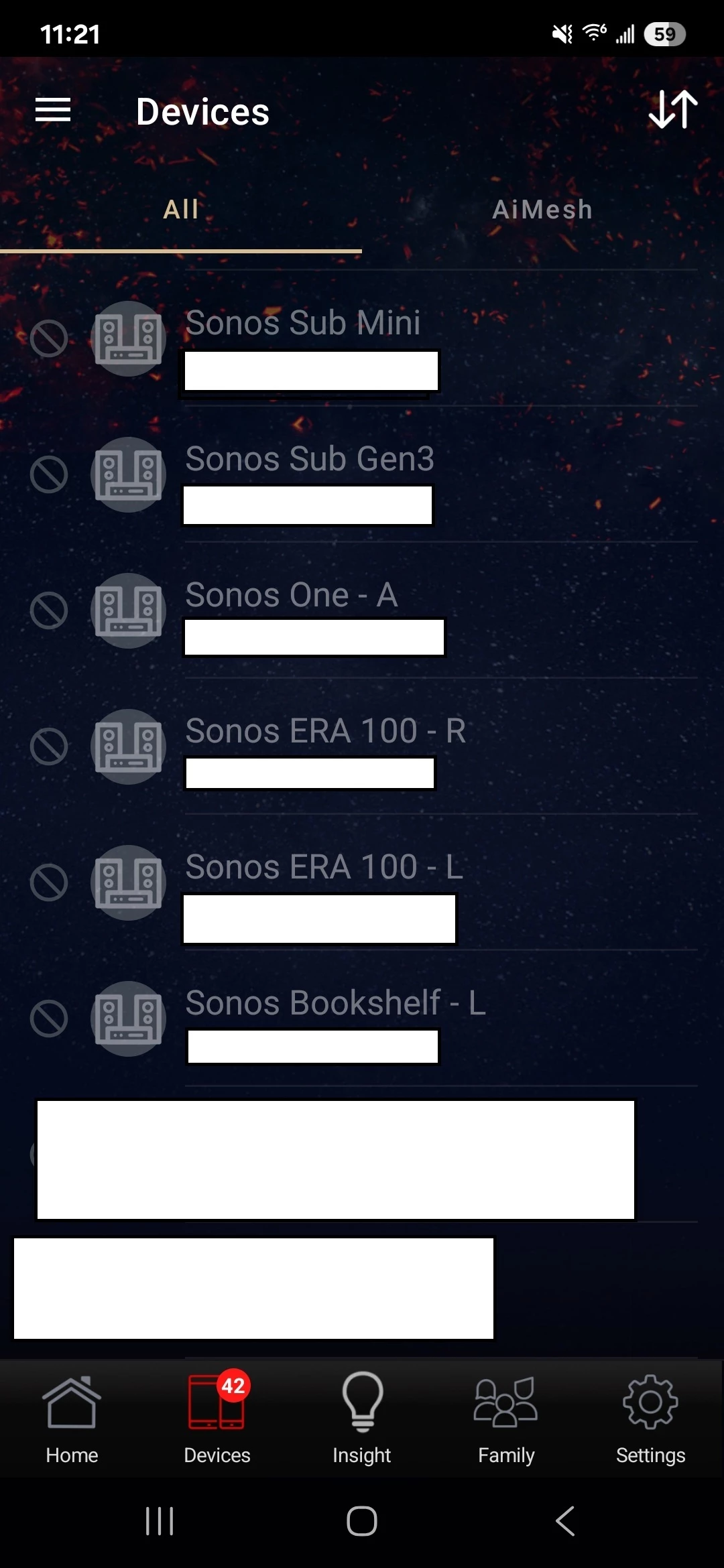Open Sonos Sub Gen3 details
Viewport: 724px width, 1568px height.
tap(362, 474)
